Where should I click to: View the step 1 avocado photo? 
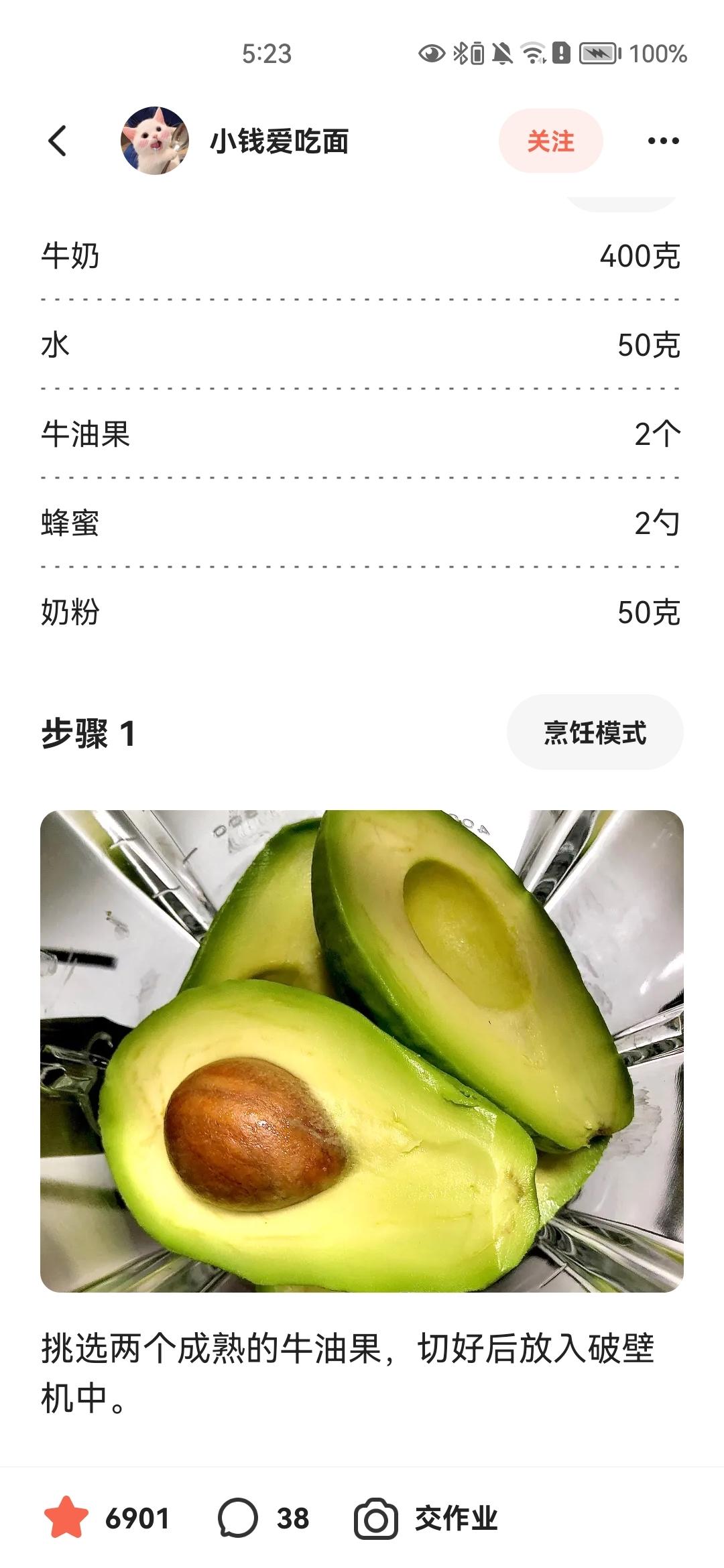(x=362, y=1051)
